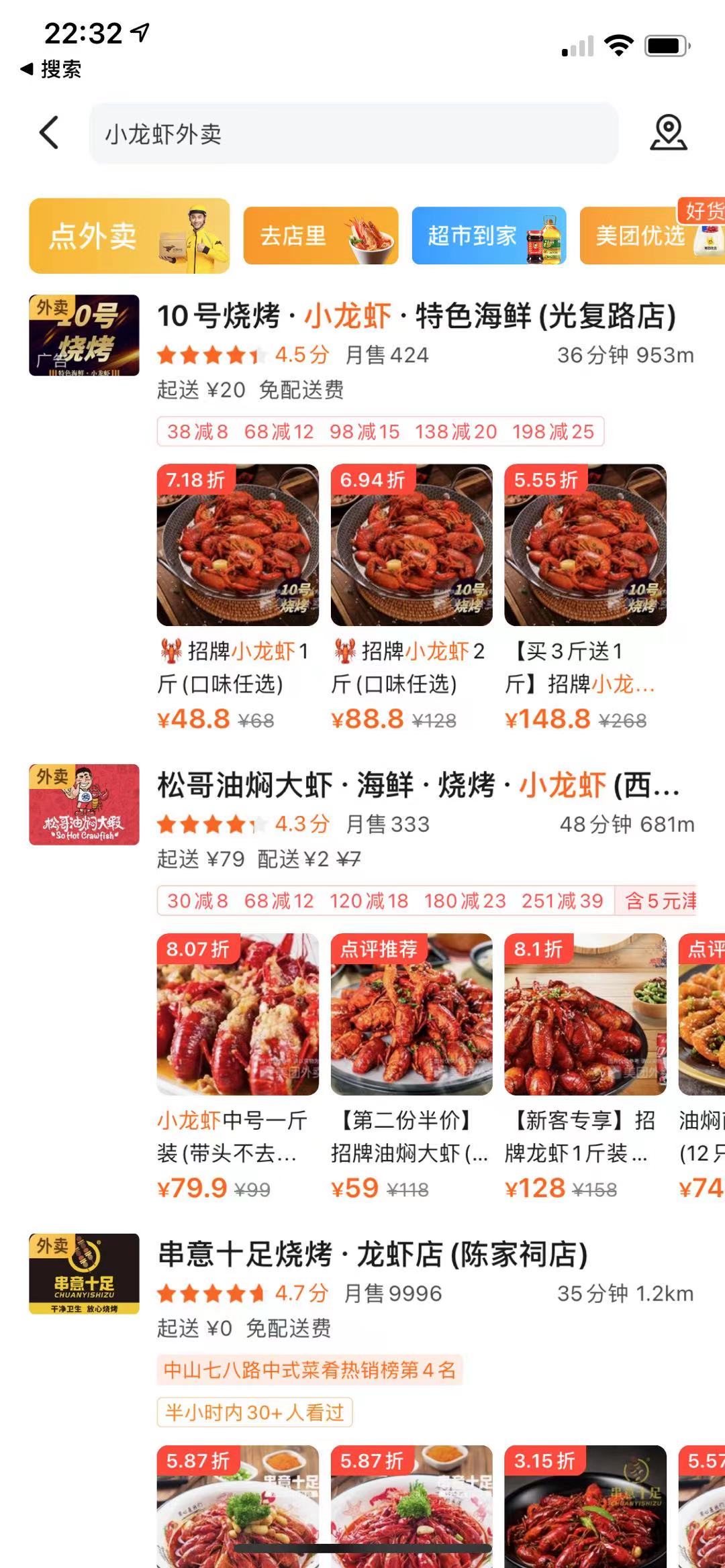Image resolution: width=725 pixels, height=1568 pixels.
Task: Select the 去店里 category
Action: coord(320,236)
